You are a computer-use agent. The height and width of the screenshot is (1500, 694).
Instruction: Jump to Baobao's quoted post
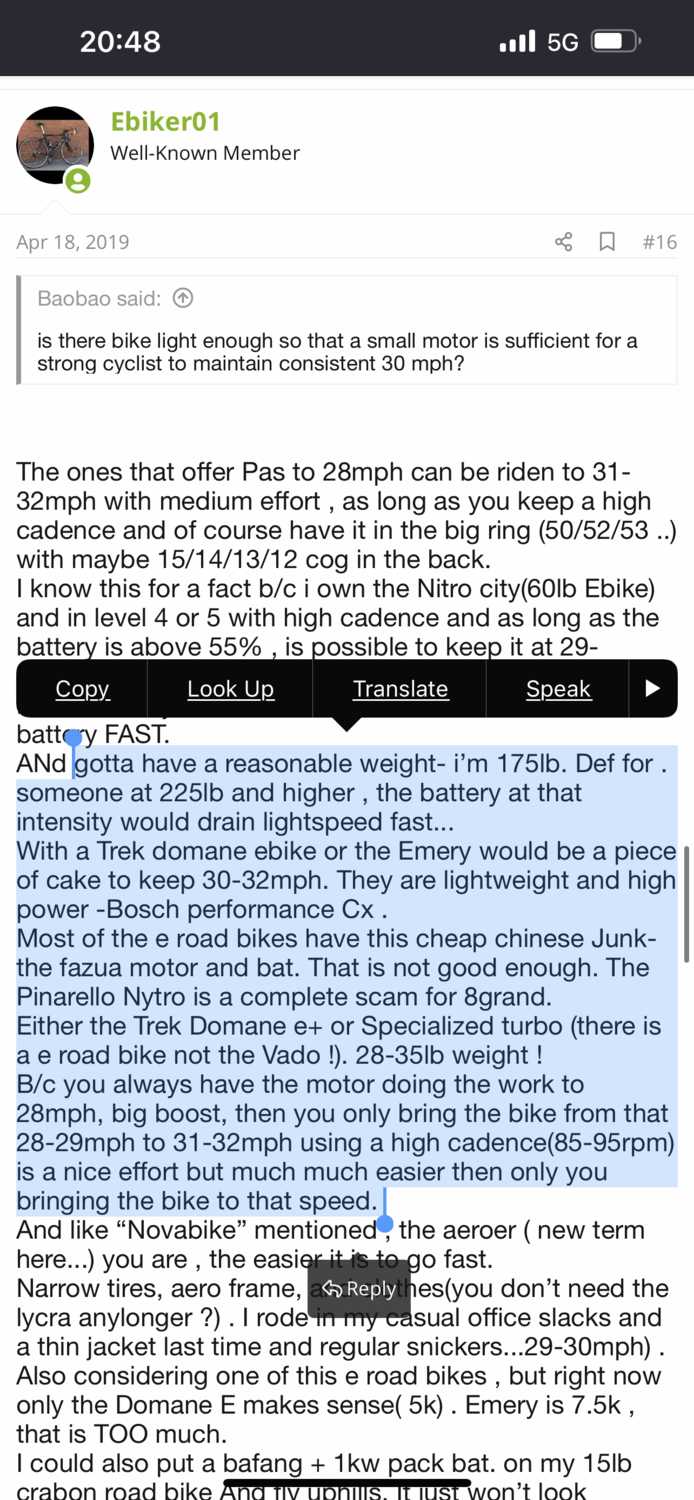tap(183, 298)
